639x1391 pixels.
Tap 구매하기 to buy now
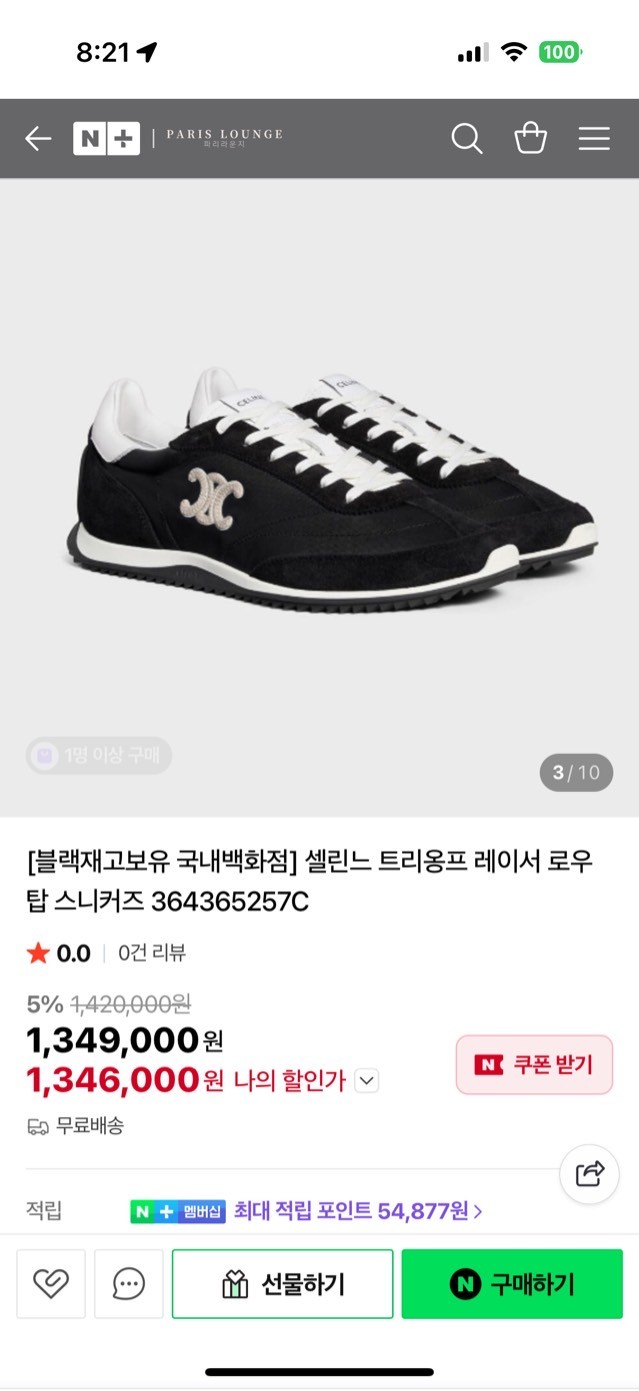[x=512, y=1283]
